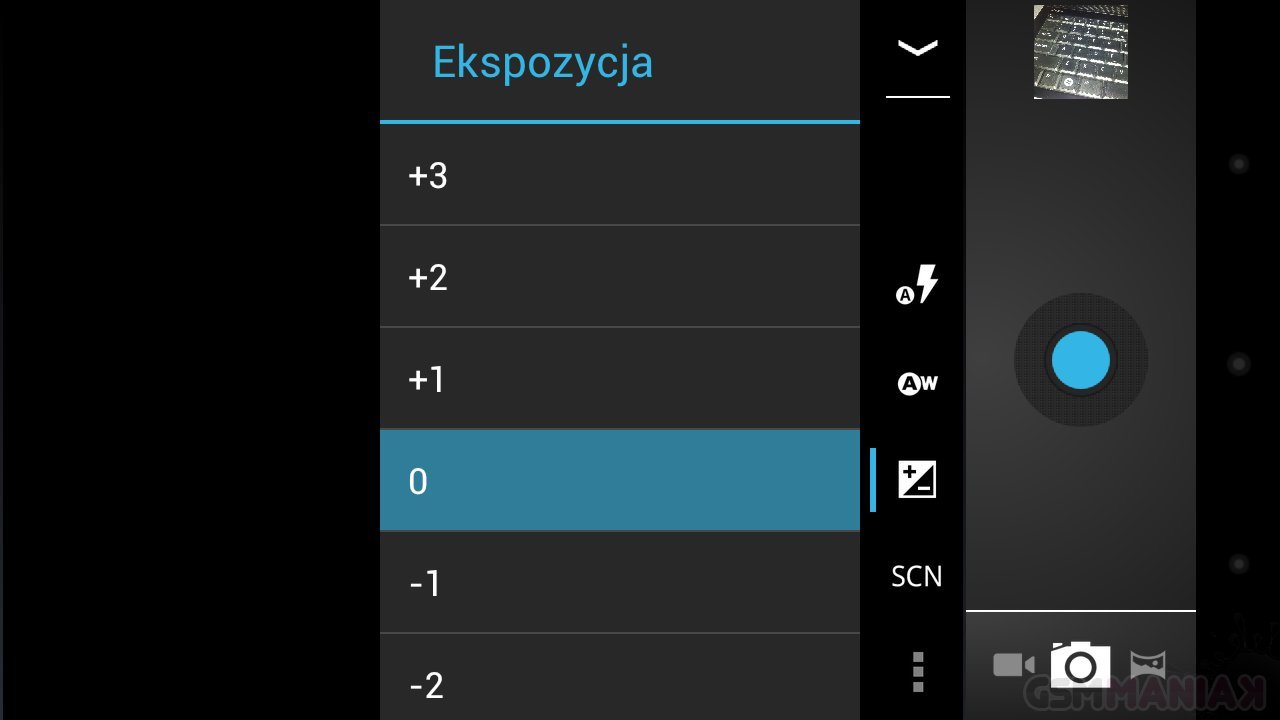Choose the -2 exposure option
Viewport: 1280px width, 720px height.
(619, 683)
